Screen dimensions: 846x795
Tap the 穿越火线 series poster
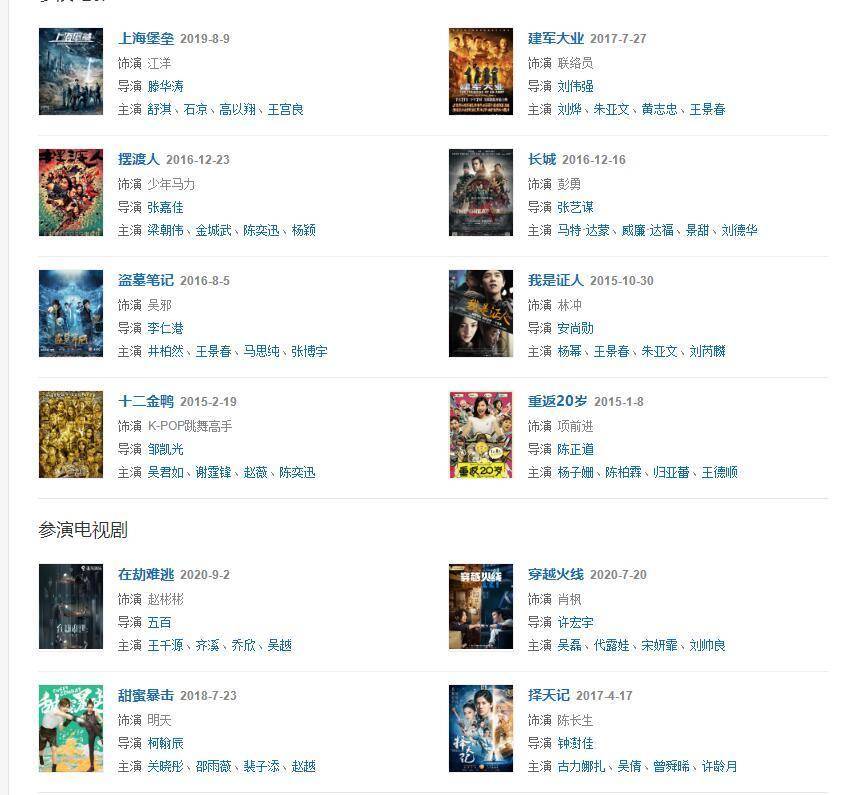tap(480, 607)
